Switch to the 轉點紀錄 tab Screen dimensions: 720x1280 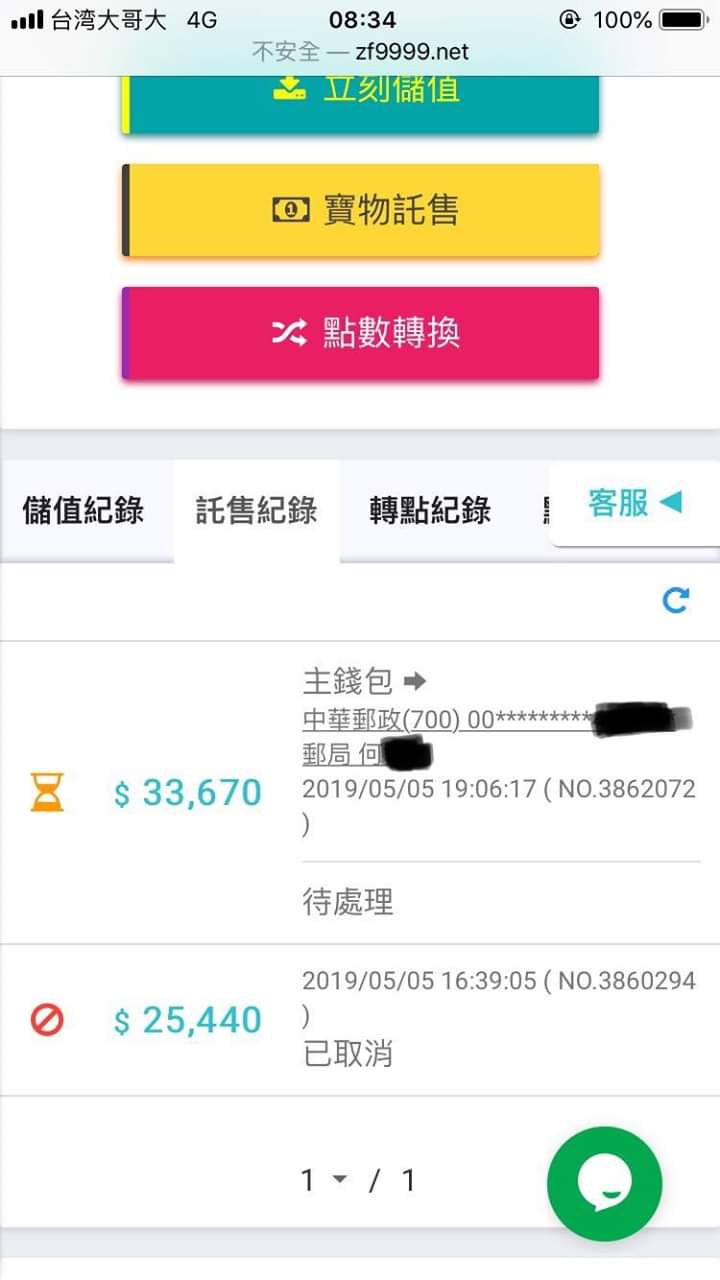coord(430,510)
